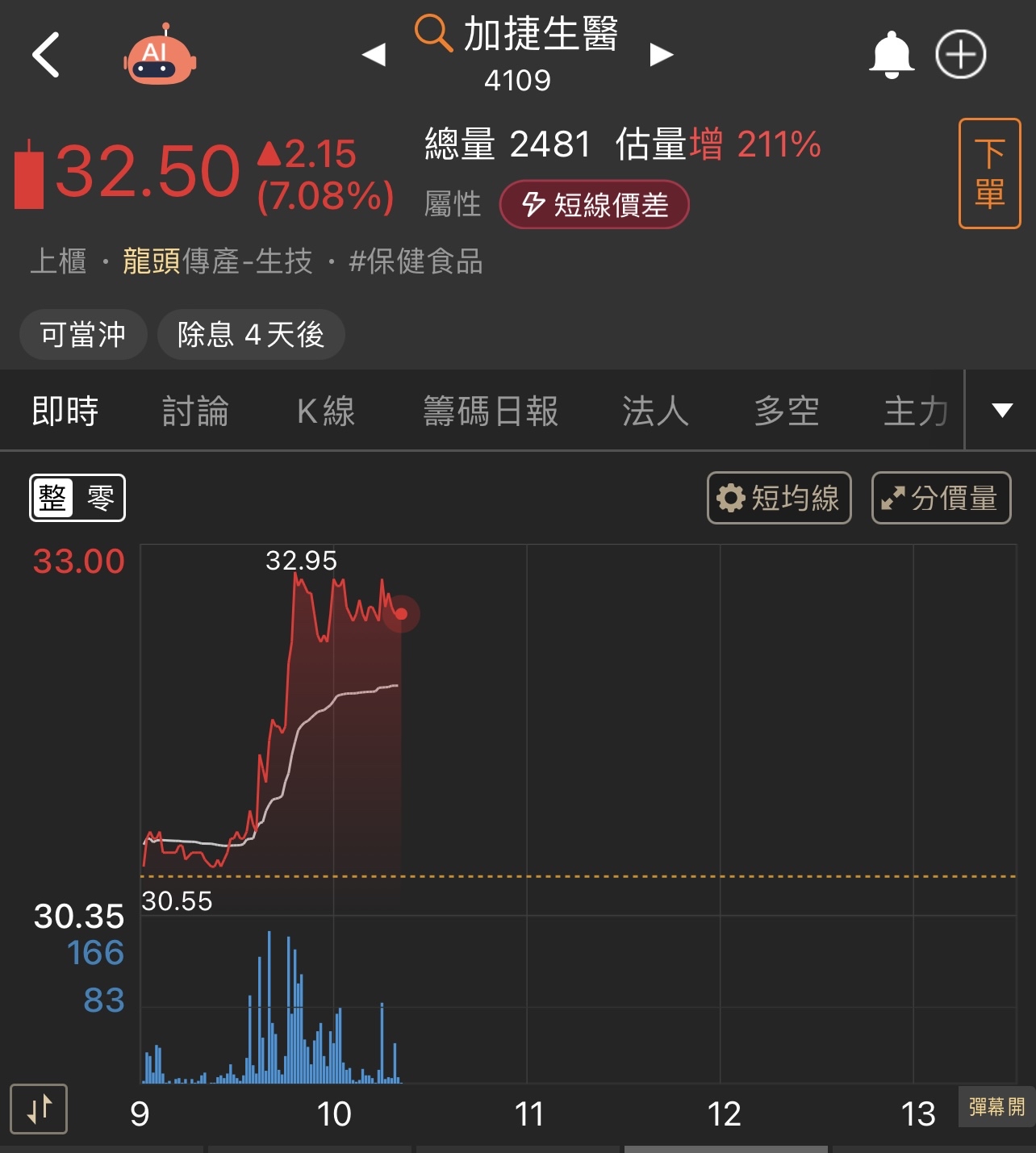
Task: Go to the next stock
Action: tap(662, 55)
